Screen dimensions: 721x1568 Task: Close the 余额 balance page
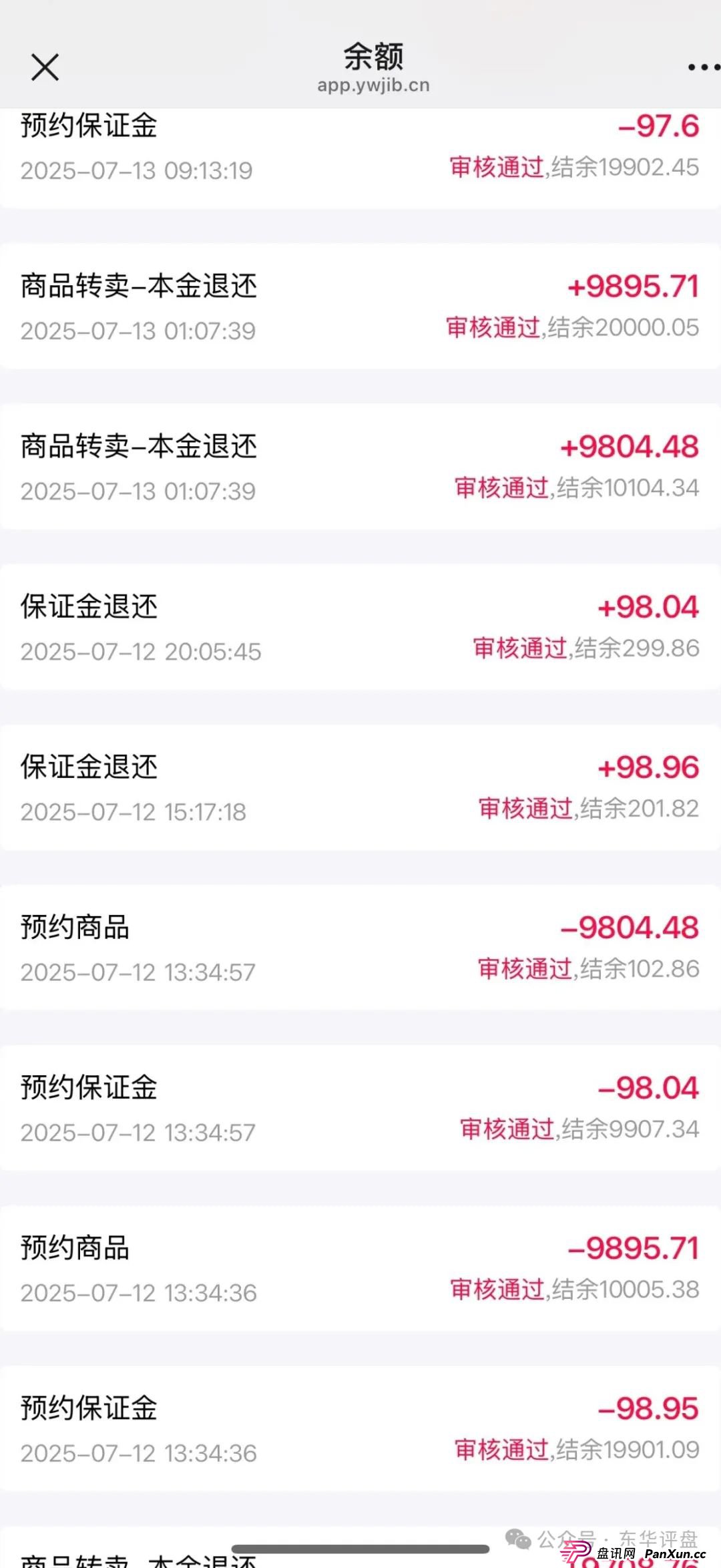coord(44,67)
